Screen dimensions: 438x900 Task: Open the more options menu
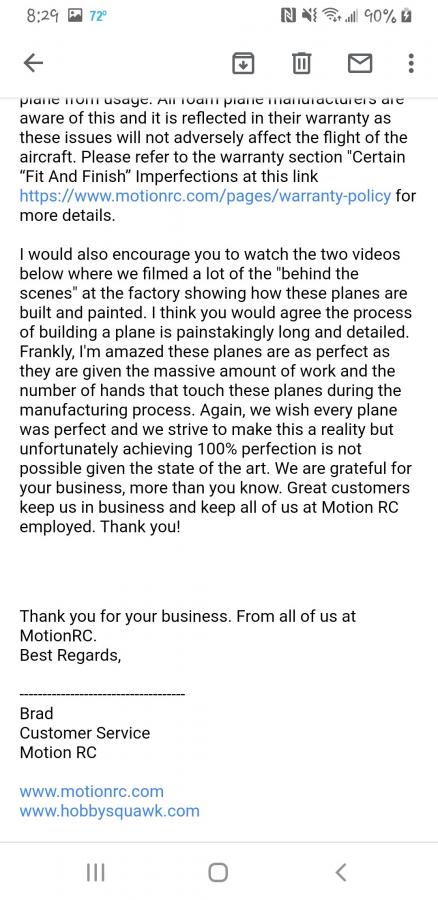411,63
